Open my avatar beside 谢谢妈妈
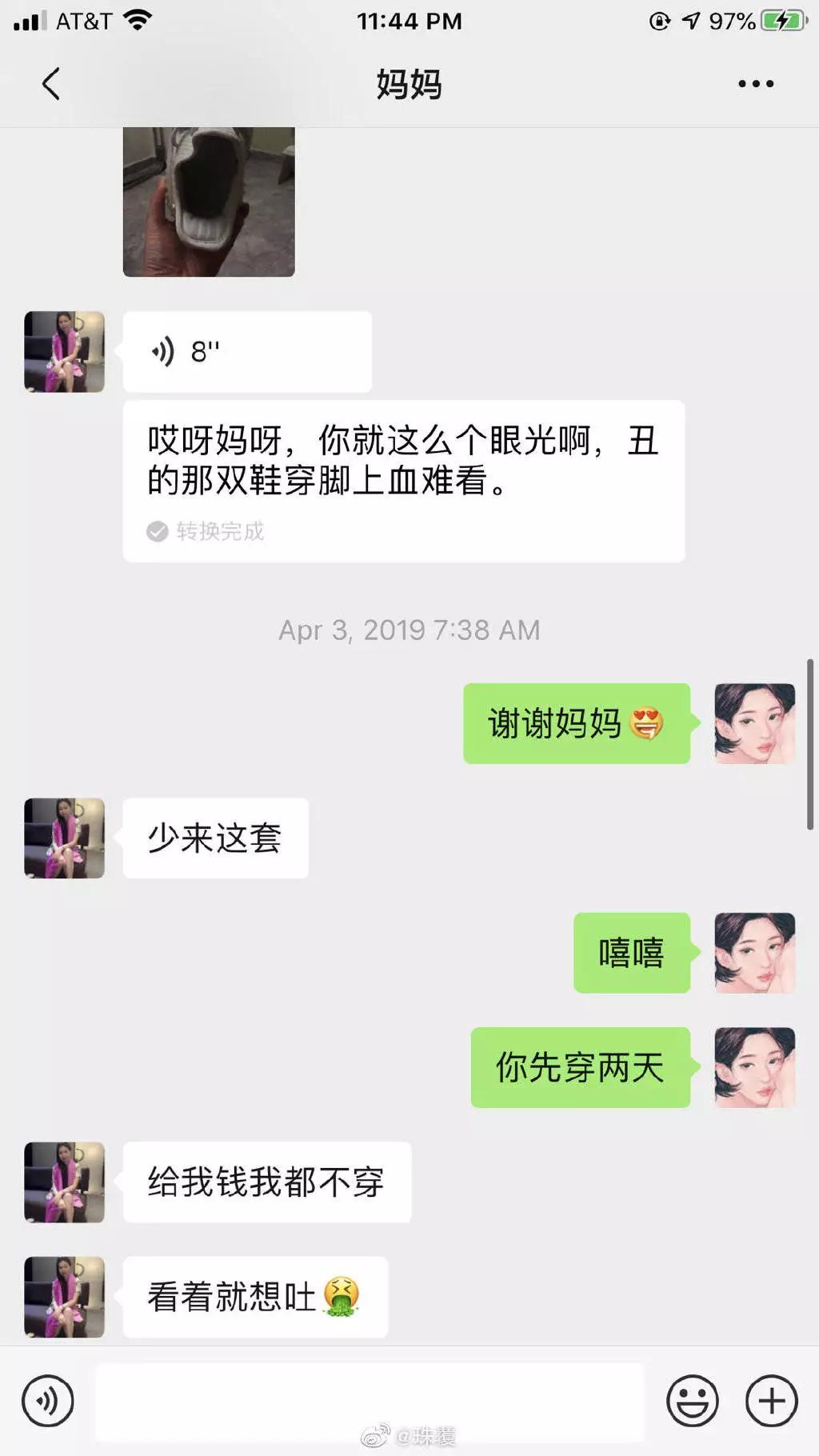 click(754, 723)
